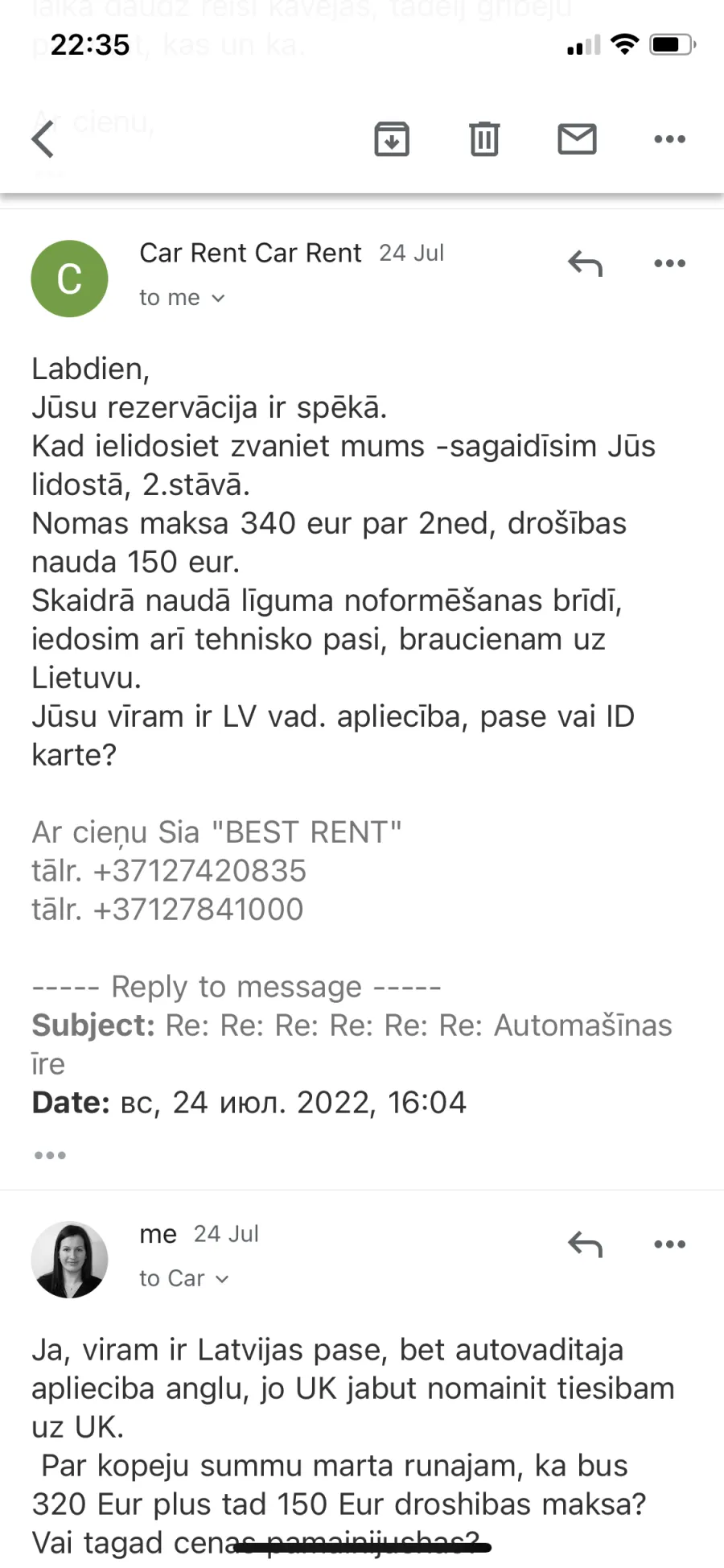This screenshot has height=1568, width=724.
Task: Go back to the inbox
Action: [x=43, y=139]
